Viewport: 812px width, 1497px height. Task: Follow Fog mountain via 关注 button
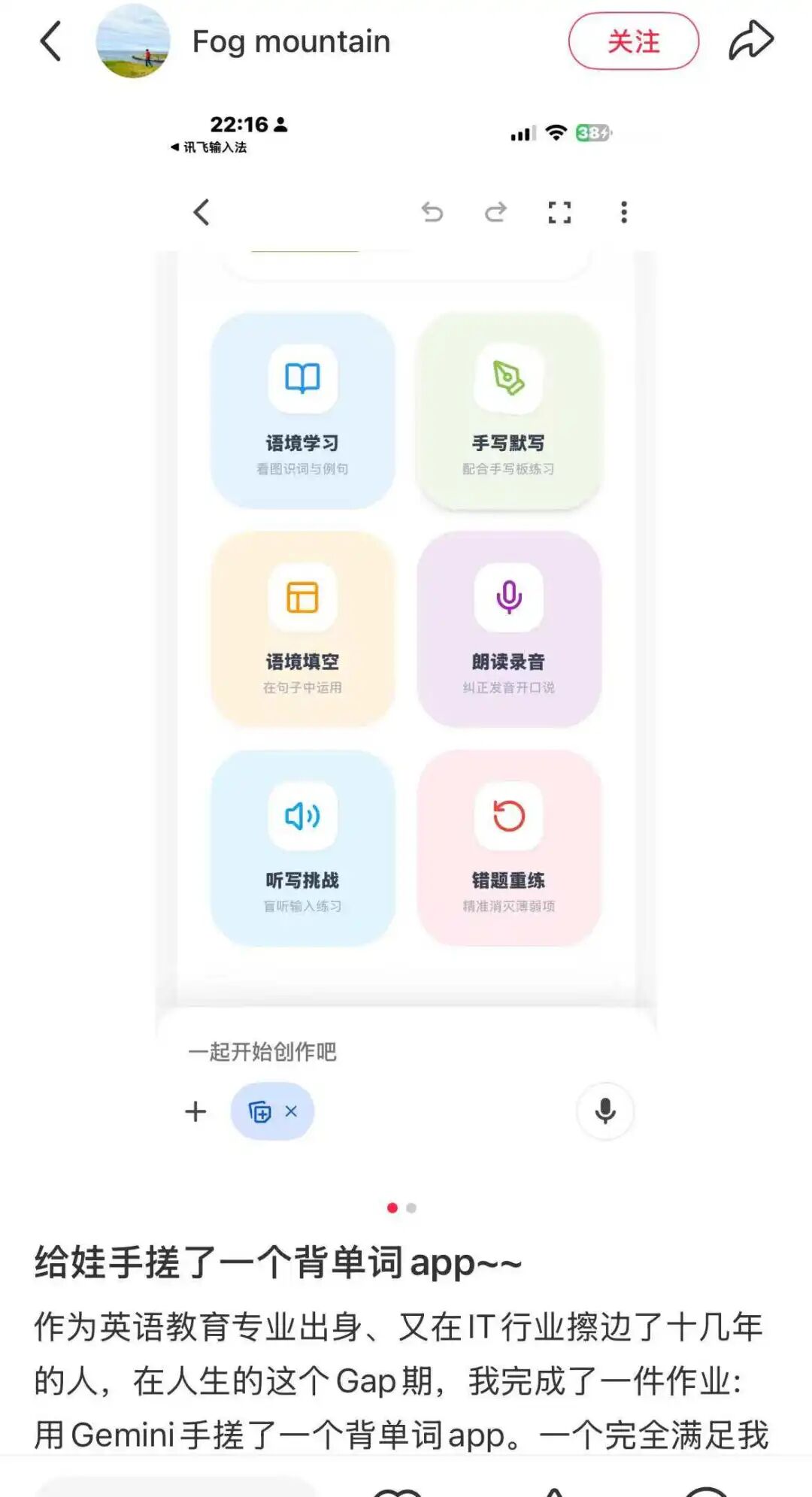click(x=635, y=41)
